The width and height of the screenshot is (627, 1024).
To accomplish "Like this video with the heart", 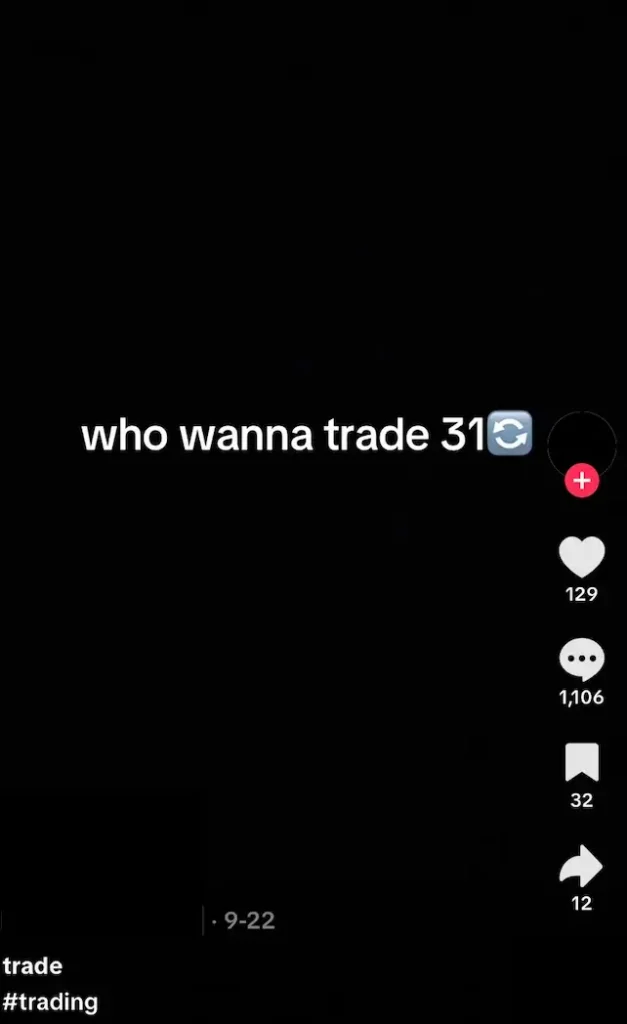I will 581,557.
